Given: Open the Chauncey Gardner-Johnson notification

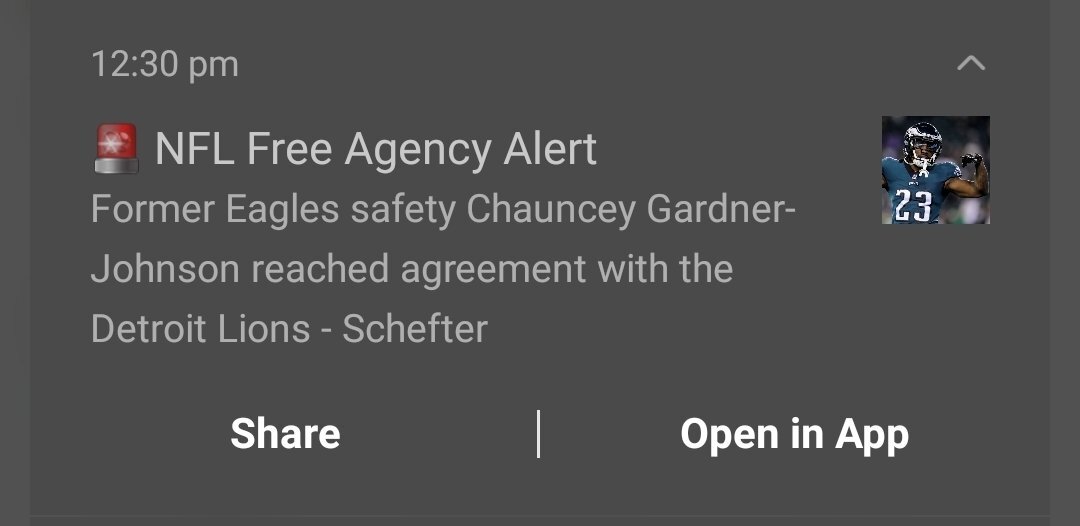Looking at the screenshot, I should 440,270.
